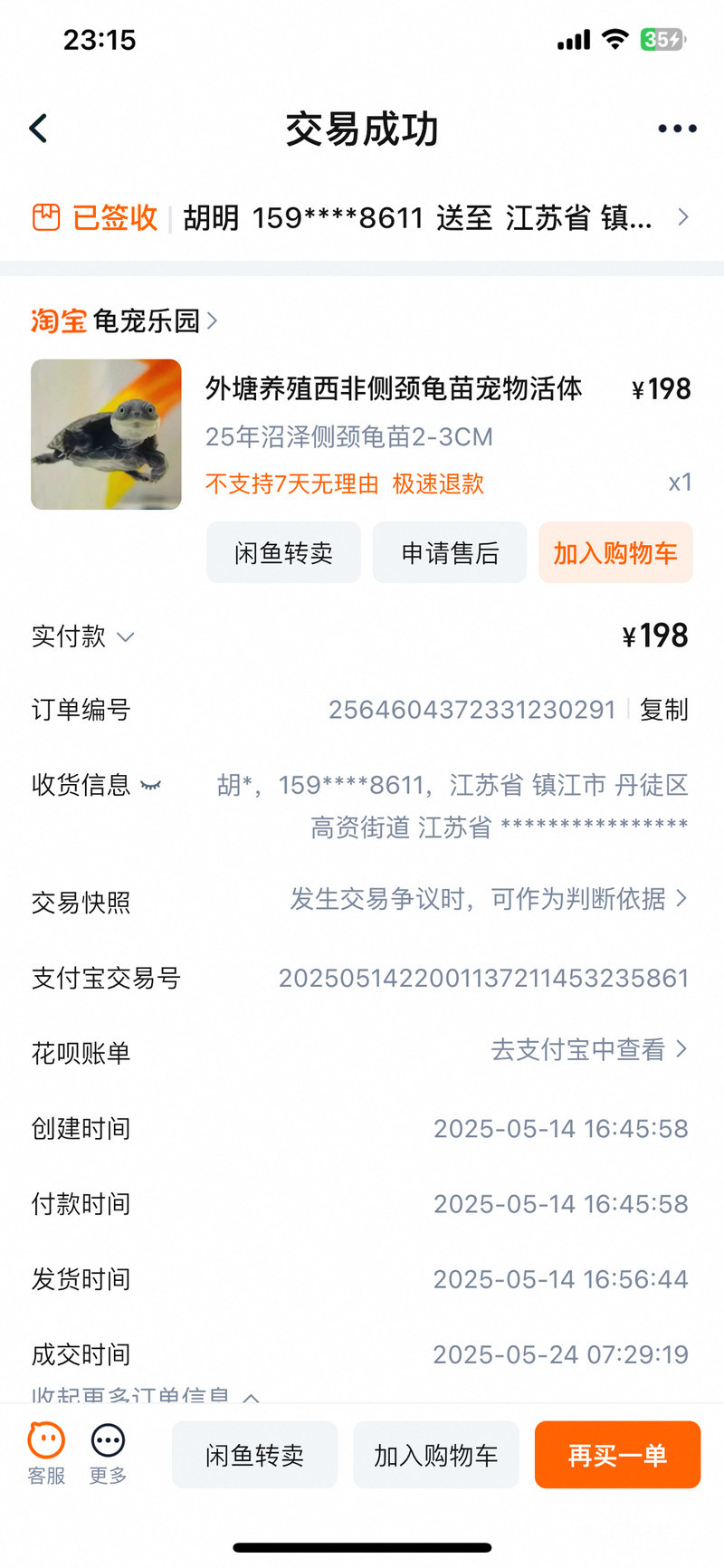Reveal hidden 收货信息 with eye icon

[x=151, y=785]
